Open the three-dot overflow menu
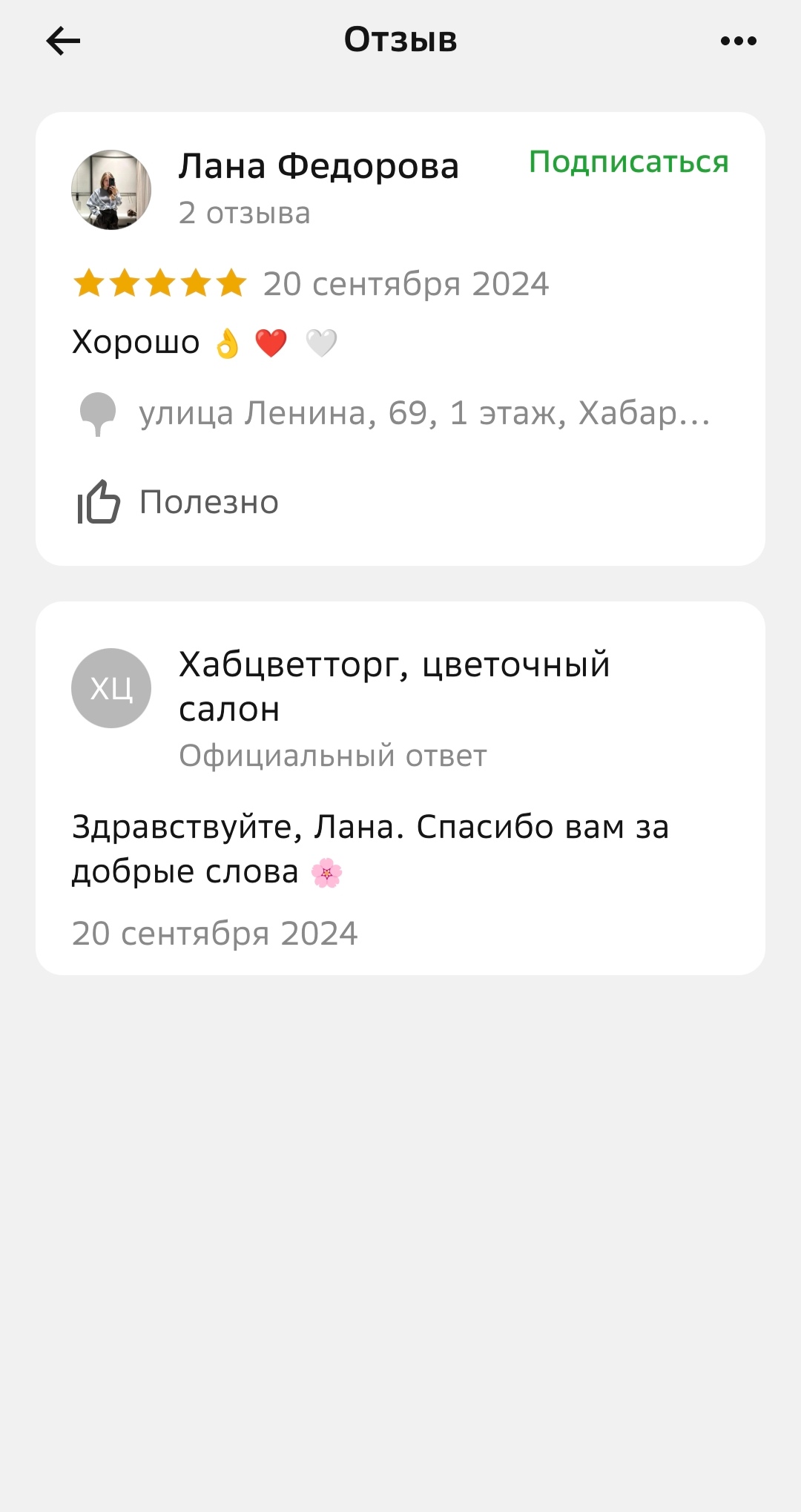The width and height of the screenshot is (801, 1512). 738,41
